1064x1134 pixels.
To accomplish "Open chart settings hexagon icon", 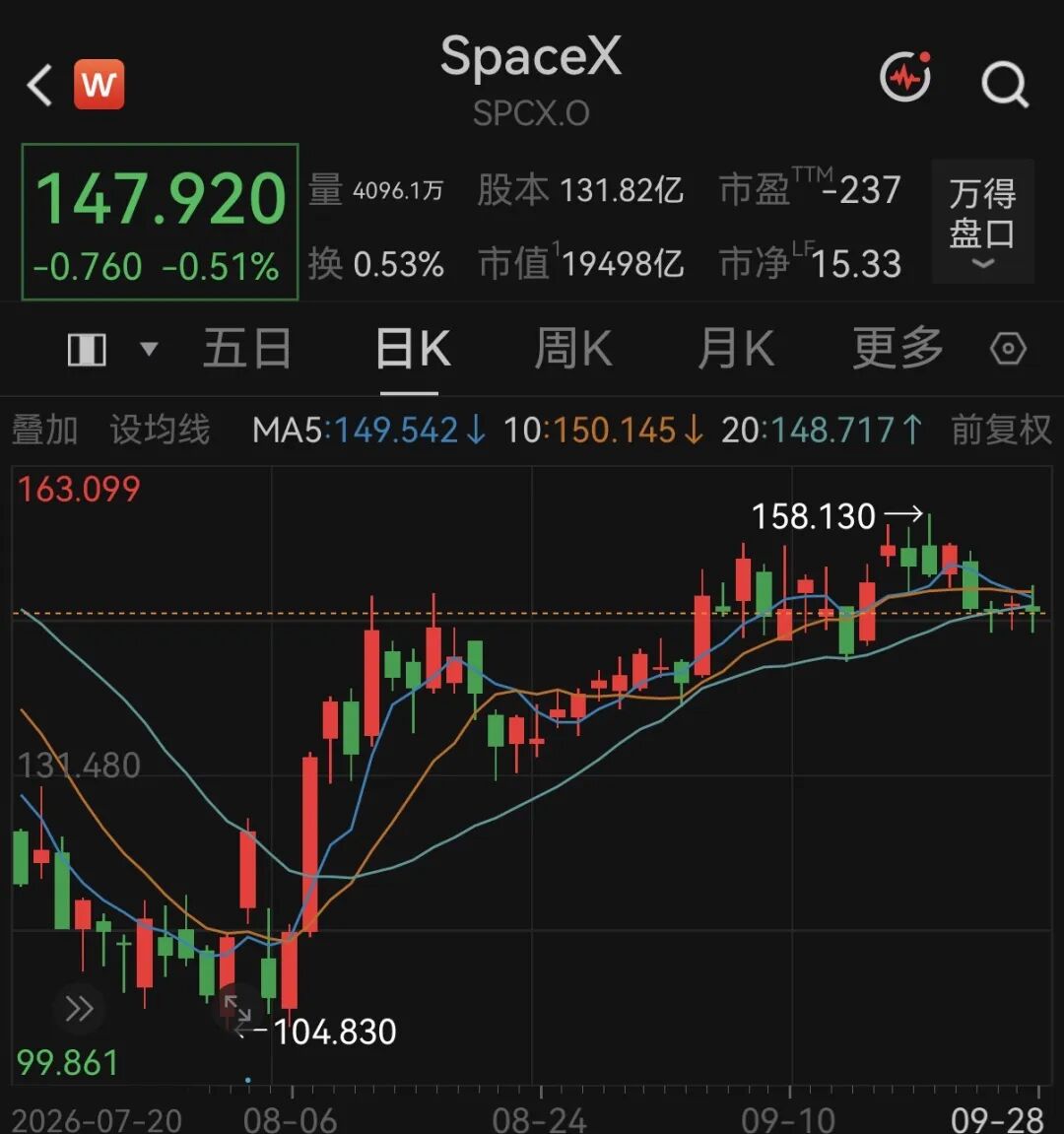I will 1008,350.
